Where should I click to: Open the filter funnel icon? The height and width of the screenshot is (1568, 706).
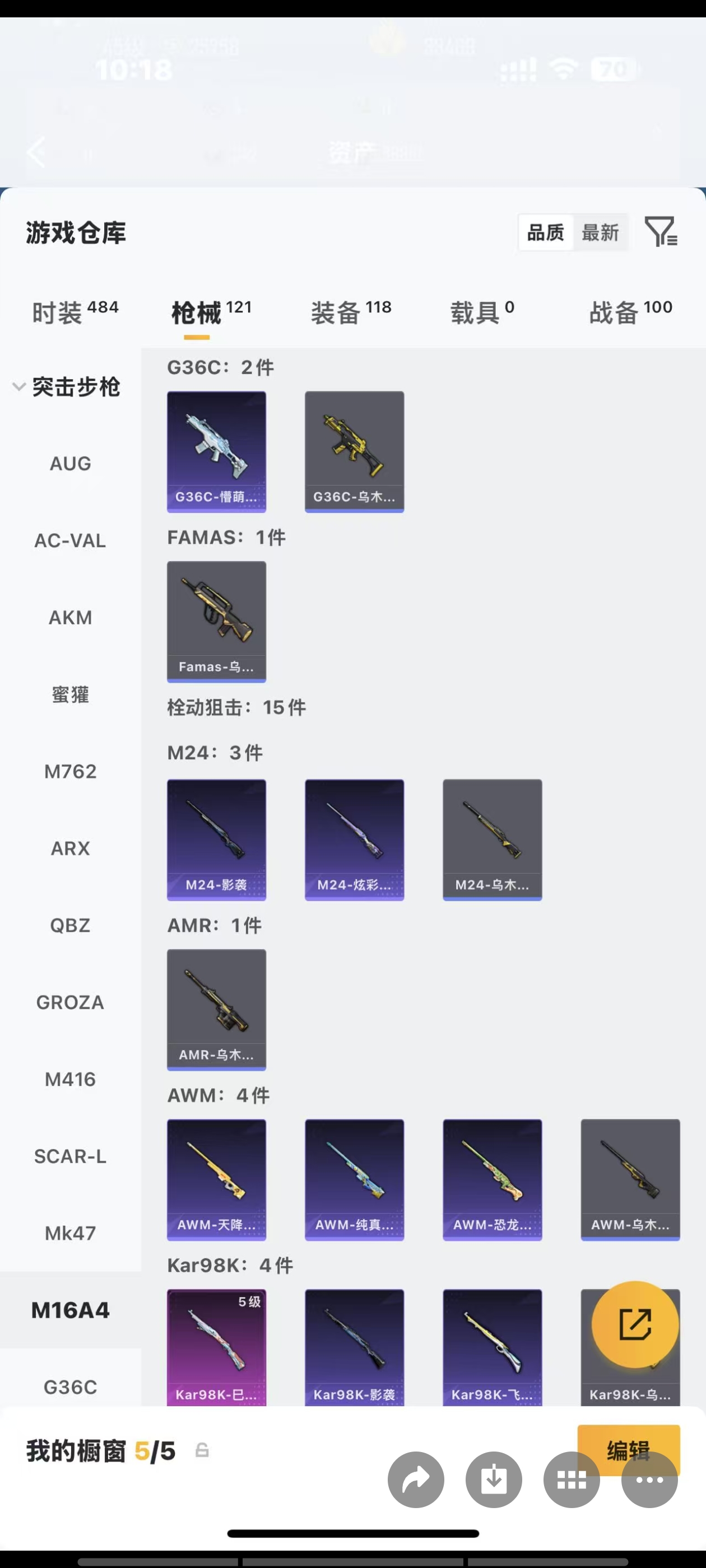click(x=661, y=232)
